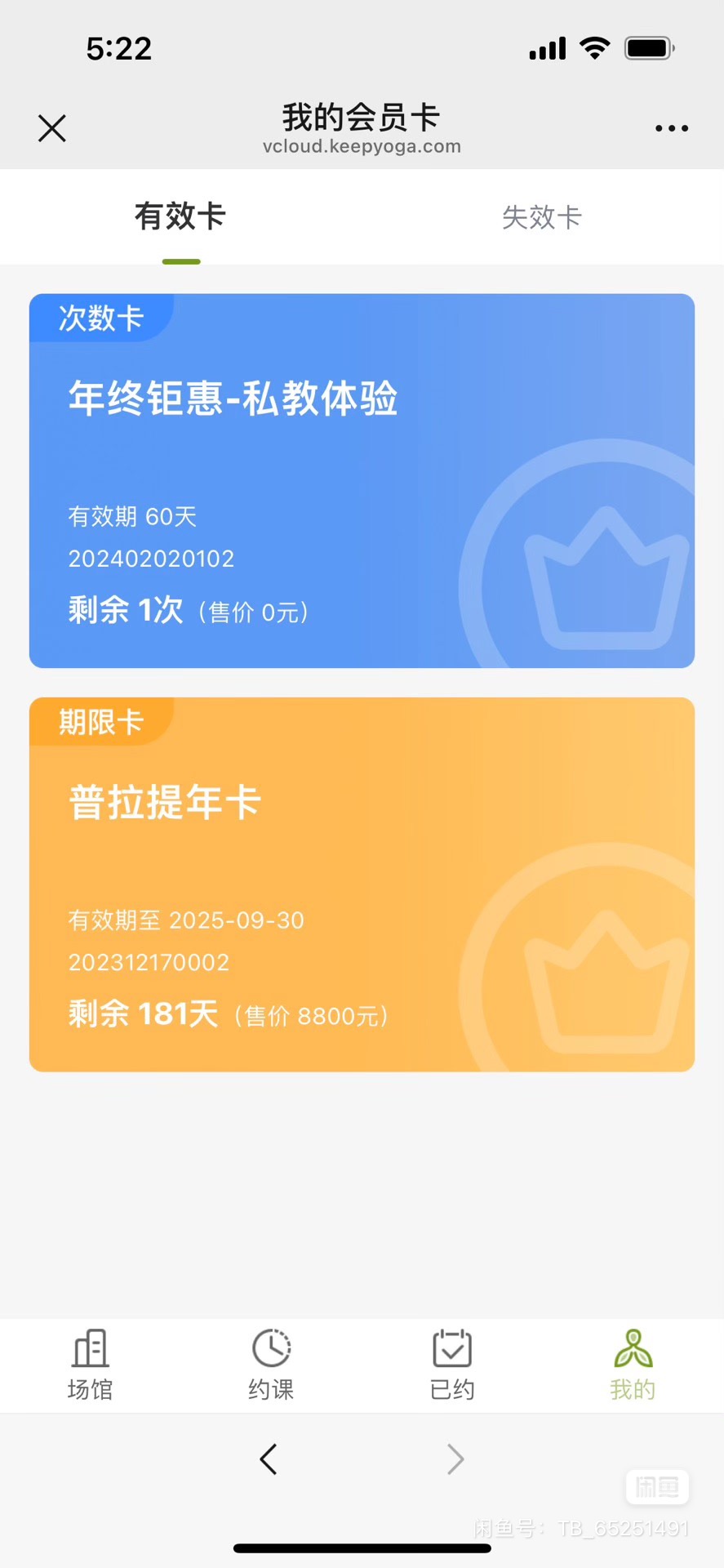Go back with the browser back arrow
The width and height of the screenshot is (724, 1568).
pos(269,1459)
